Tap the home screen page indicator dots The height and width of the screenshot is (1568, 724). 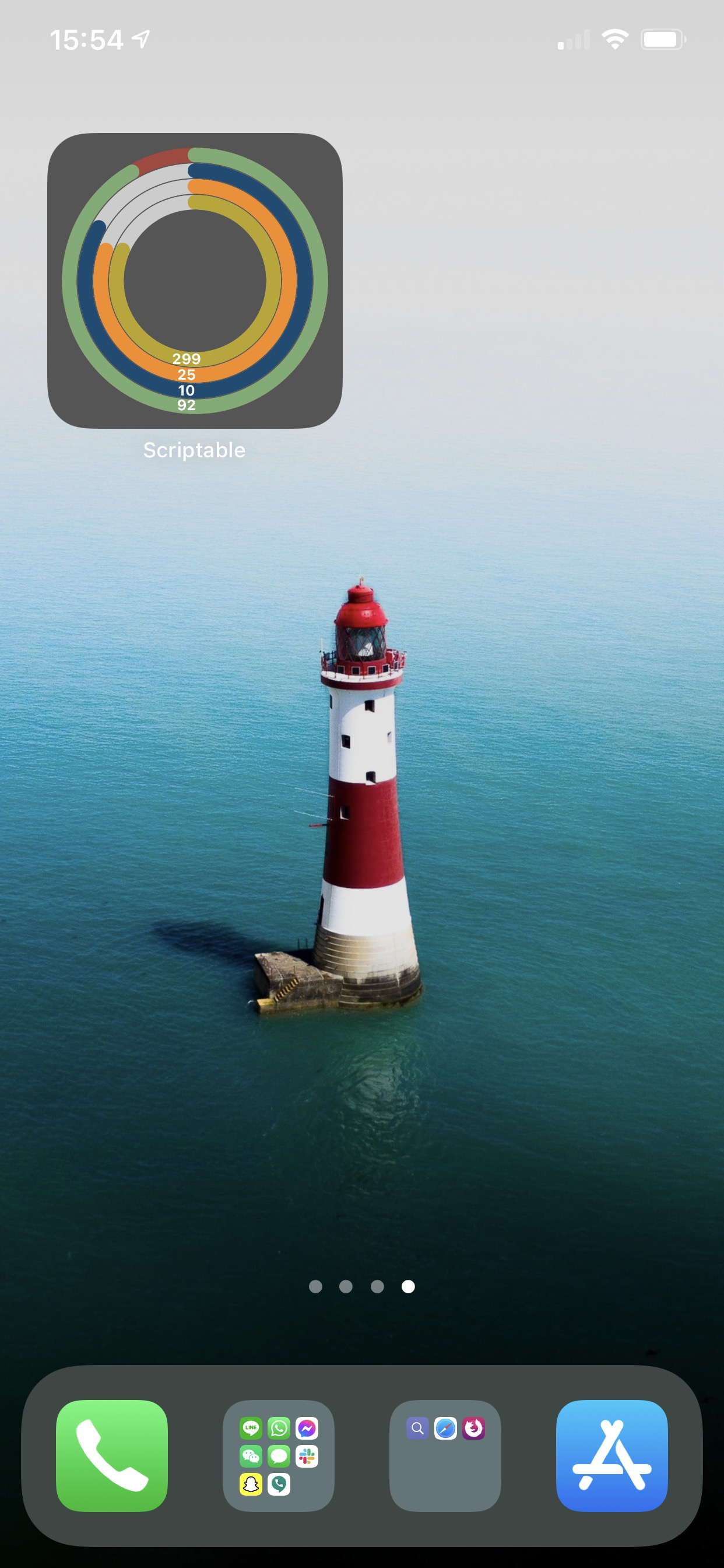coord(362,1286)
